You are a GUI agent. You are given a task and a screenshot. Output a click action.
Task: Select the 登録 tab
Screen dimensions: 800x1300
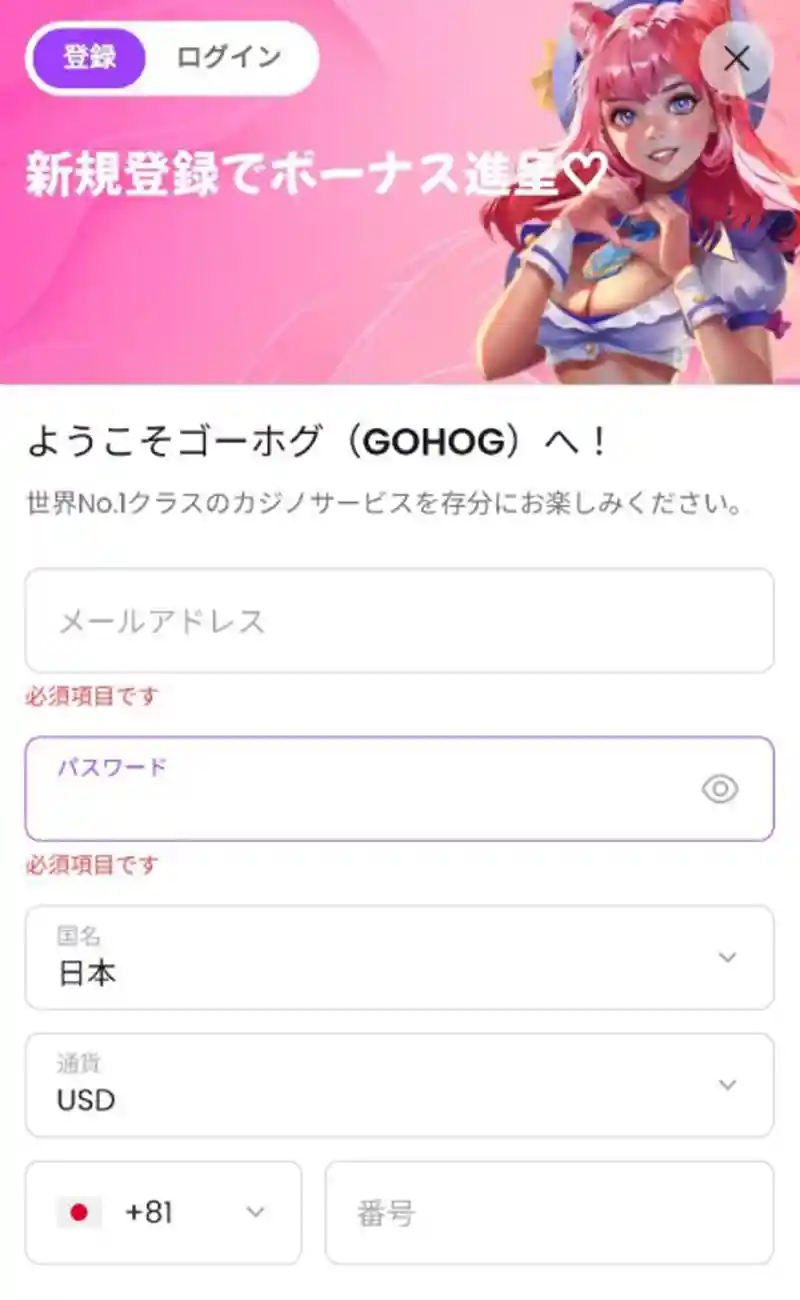coord(89,58)
